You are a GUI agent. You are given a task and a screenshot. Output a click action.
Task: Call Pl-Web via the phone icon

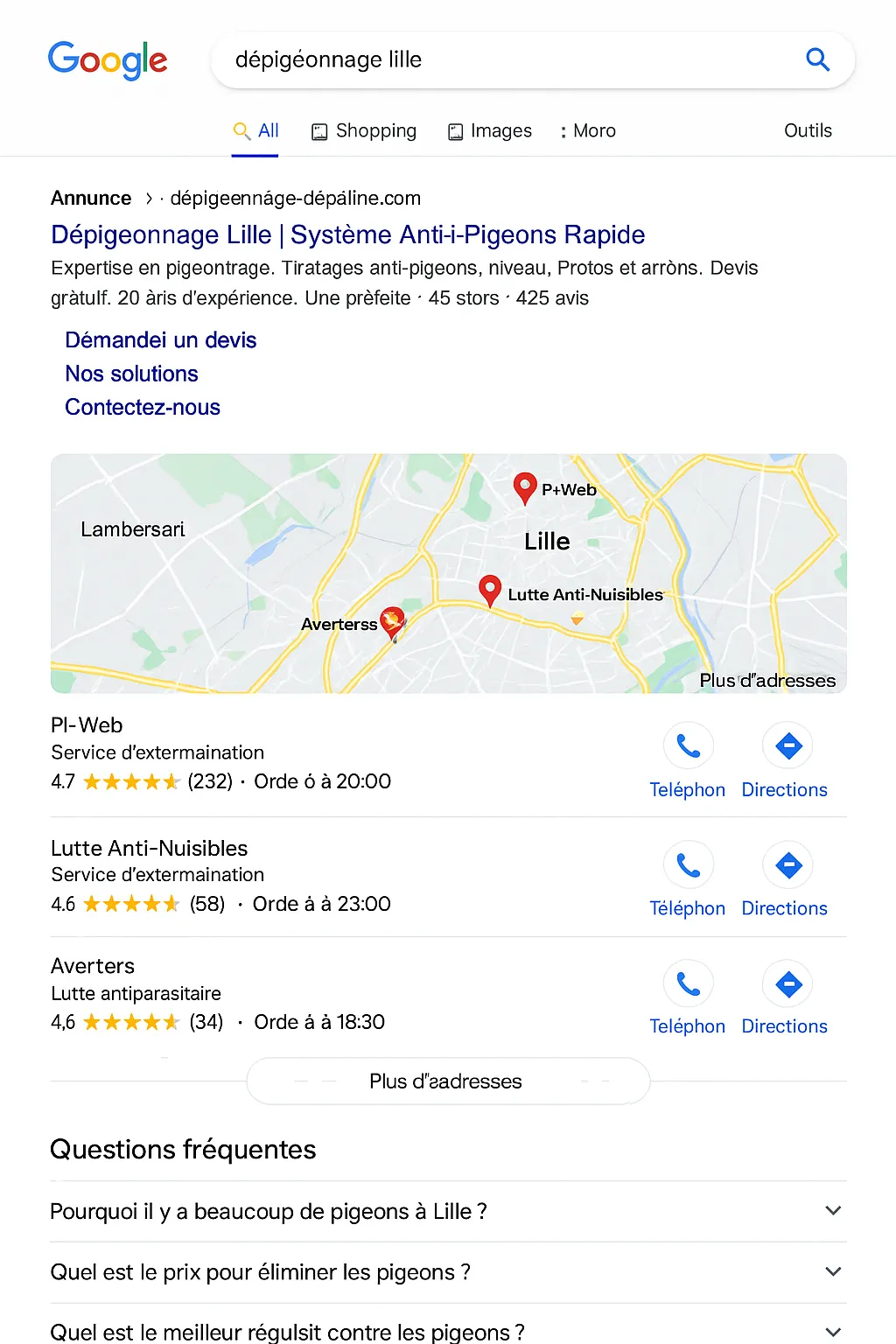coord(688,745)
